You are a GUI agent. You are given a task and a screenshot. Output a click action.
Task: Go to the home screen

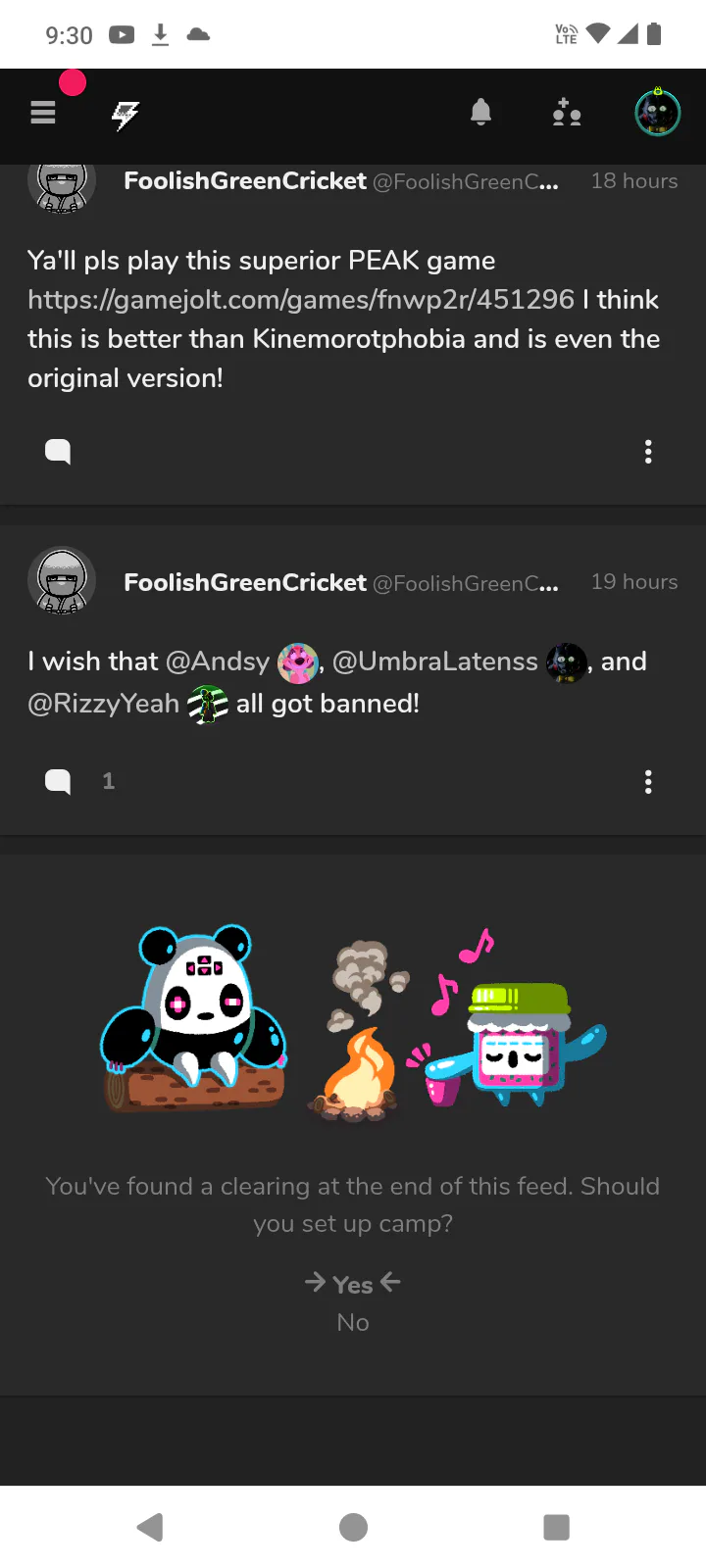coord(353,1527)
